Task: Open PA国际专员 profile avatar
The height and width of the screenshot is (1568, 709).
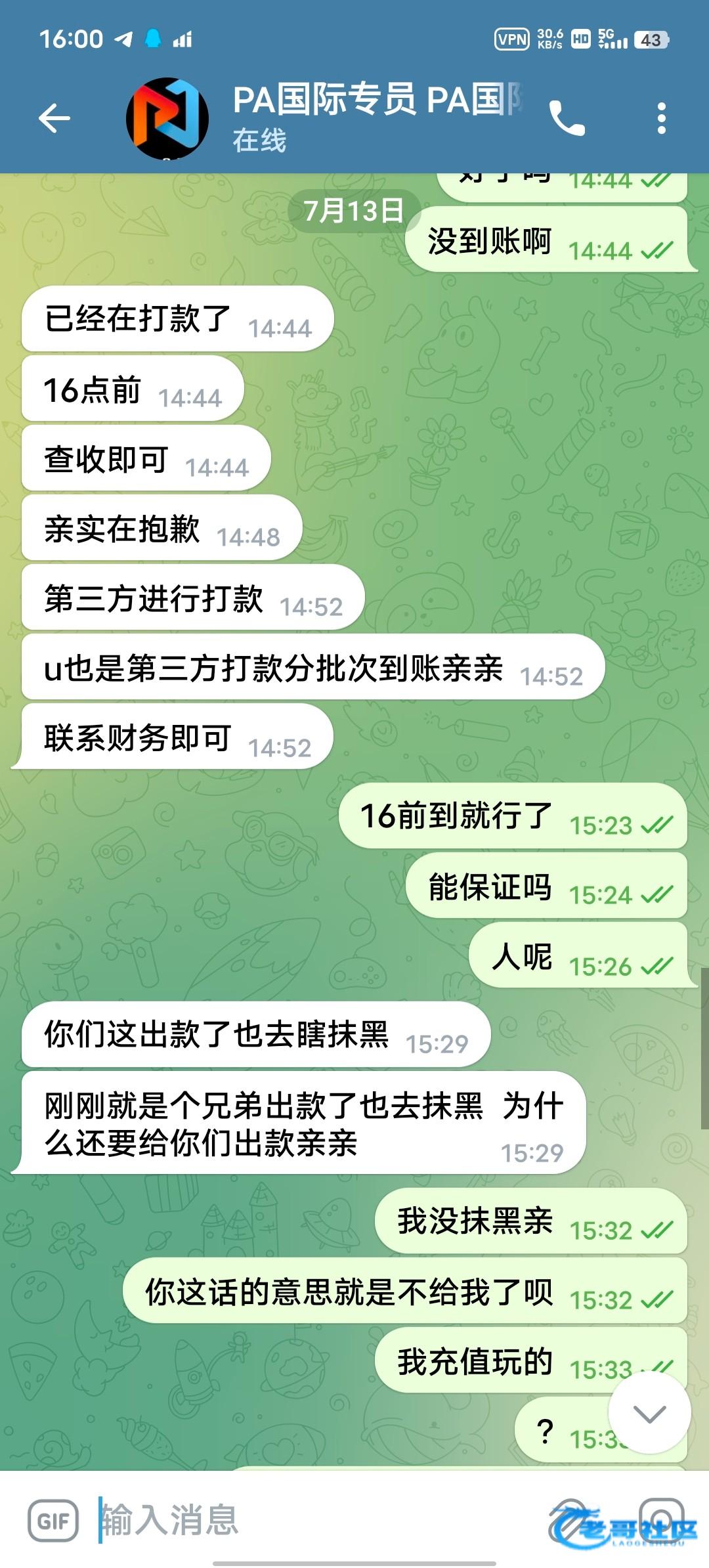Action: (167, 119)
